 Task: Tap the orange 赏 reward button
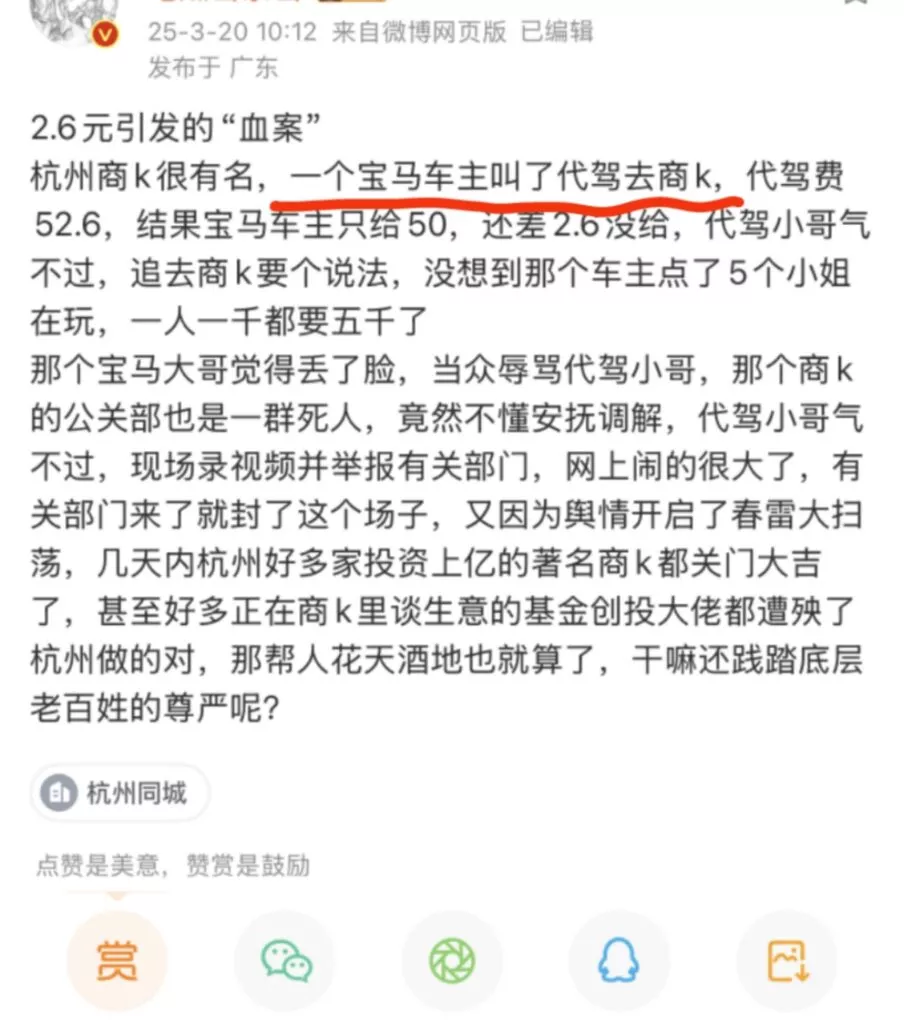point(117,961)
